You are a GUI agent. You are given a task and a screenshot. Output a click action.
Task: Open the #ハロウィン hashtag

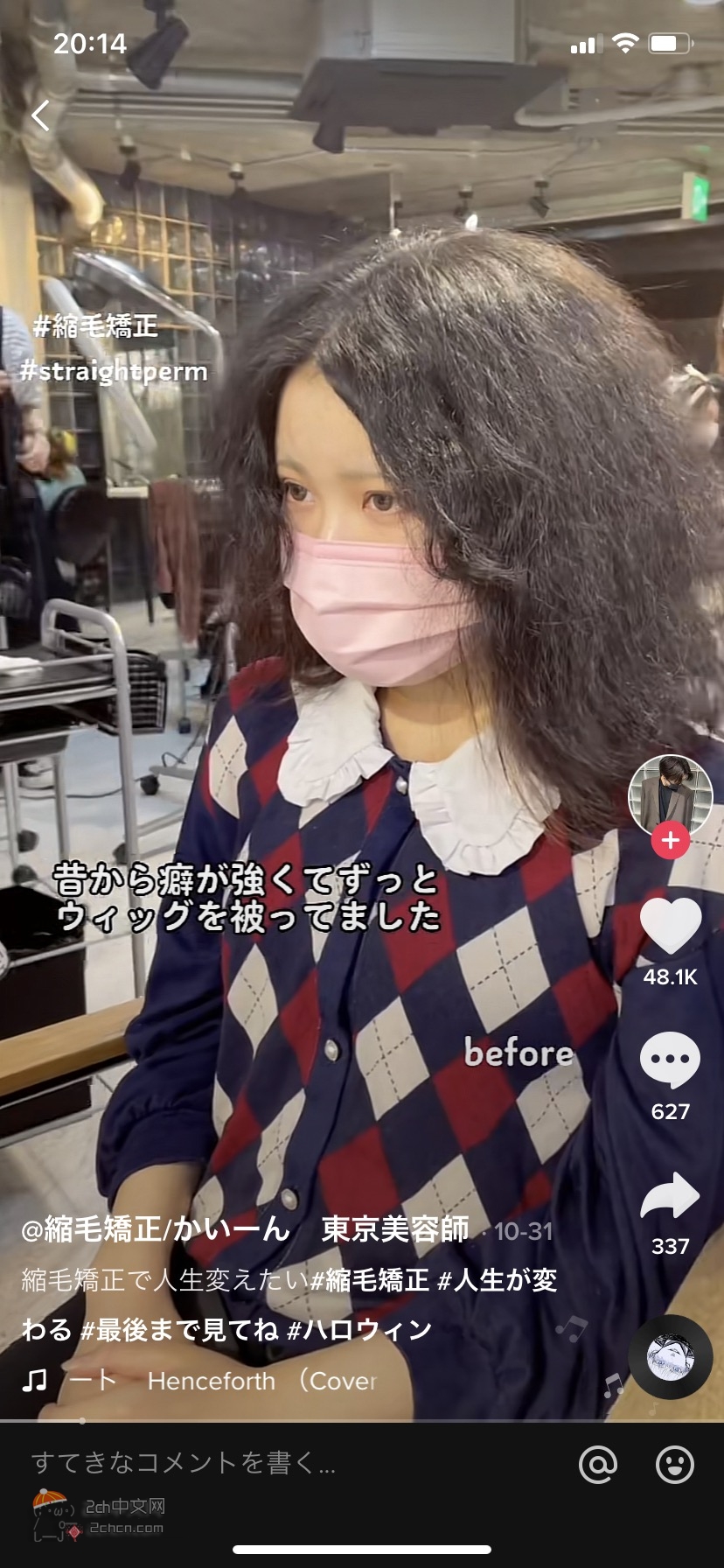[360, 1330]
